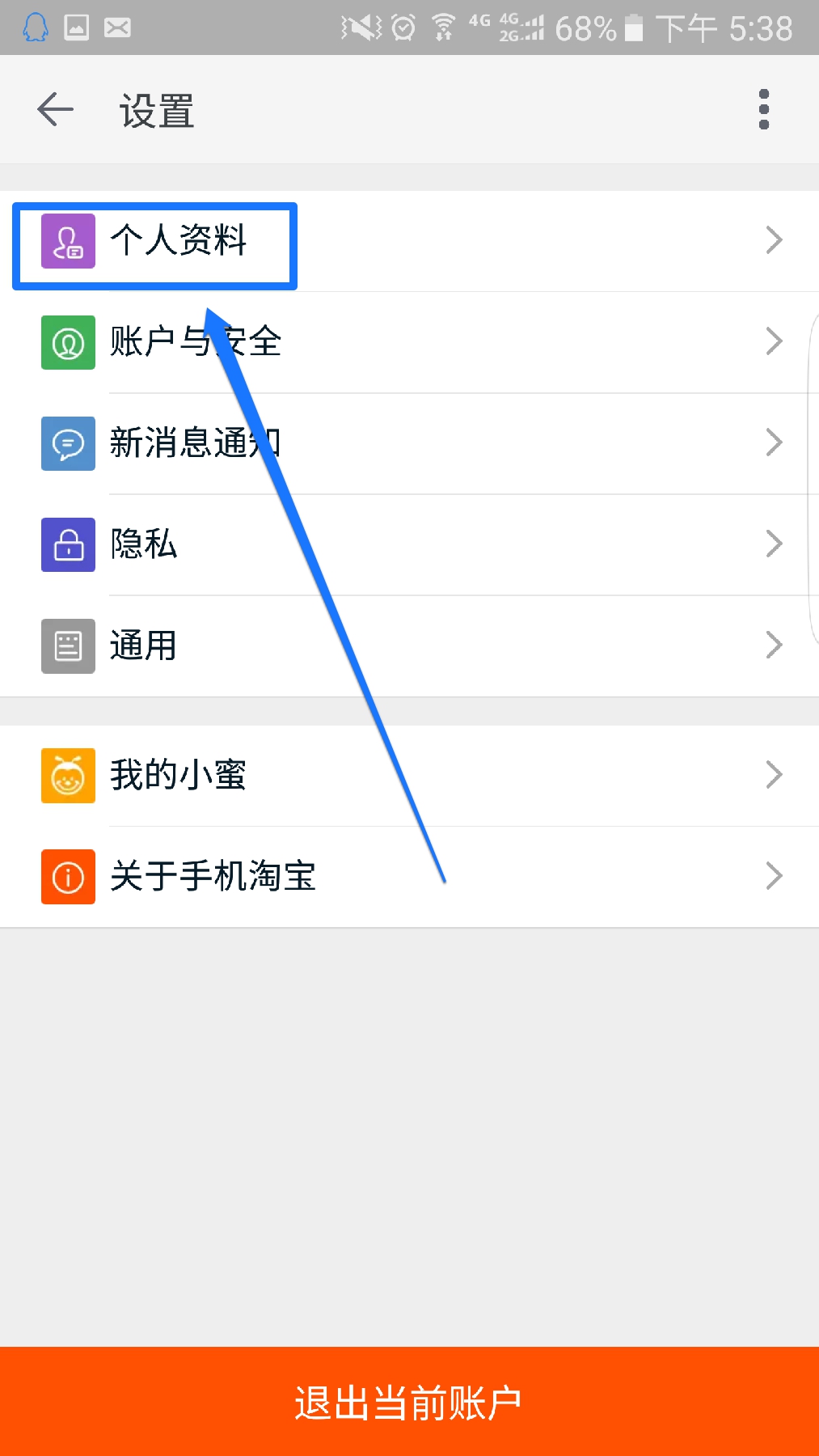Tap 退出当前账户 to log out

click(x=409, y=1402)
